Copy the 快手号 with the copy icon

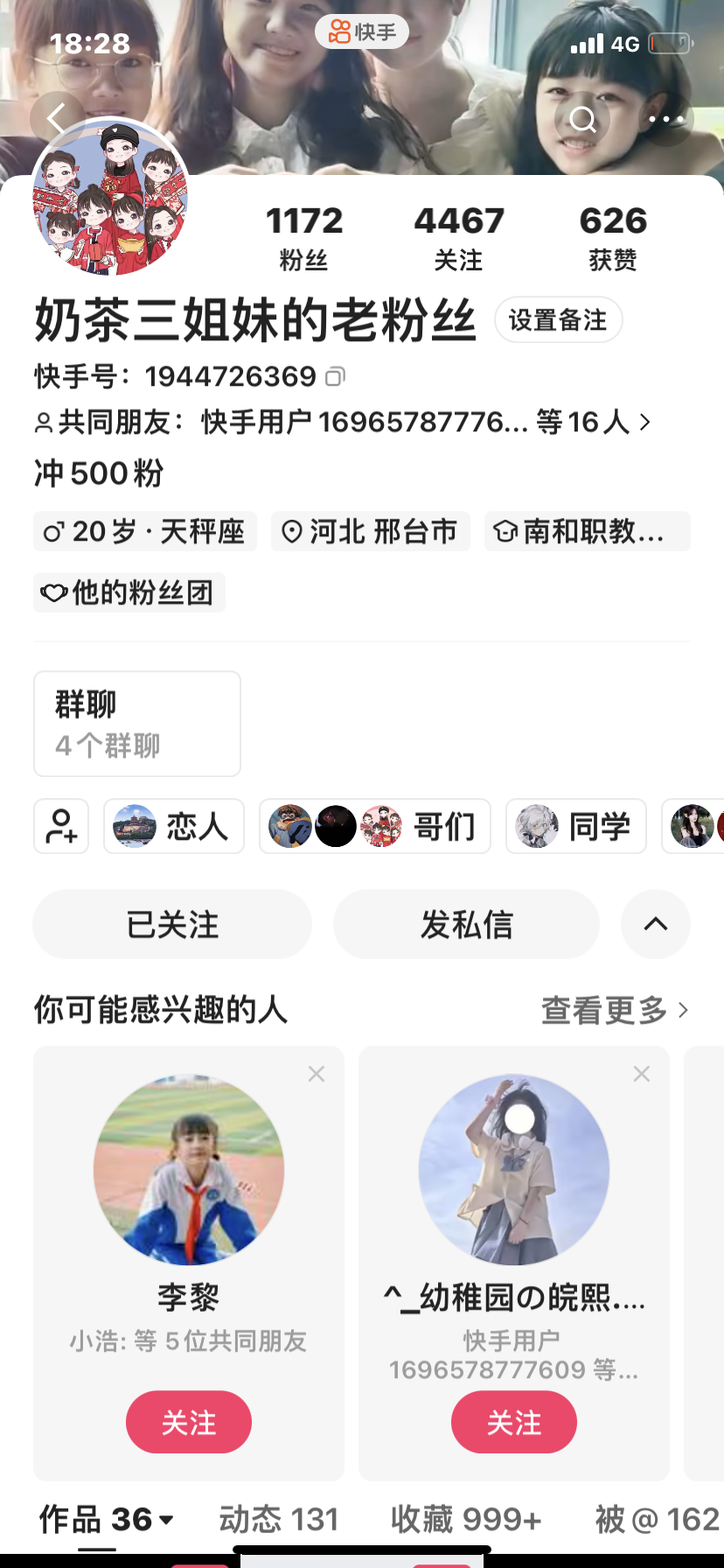click(336, 377)
